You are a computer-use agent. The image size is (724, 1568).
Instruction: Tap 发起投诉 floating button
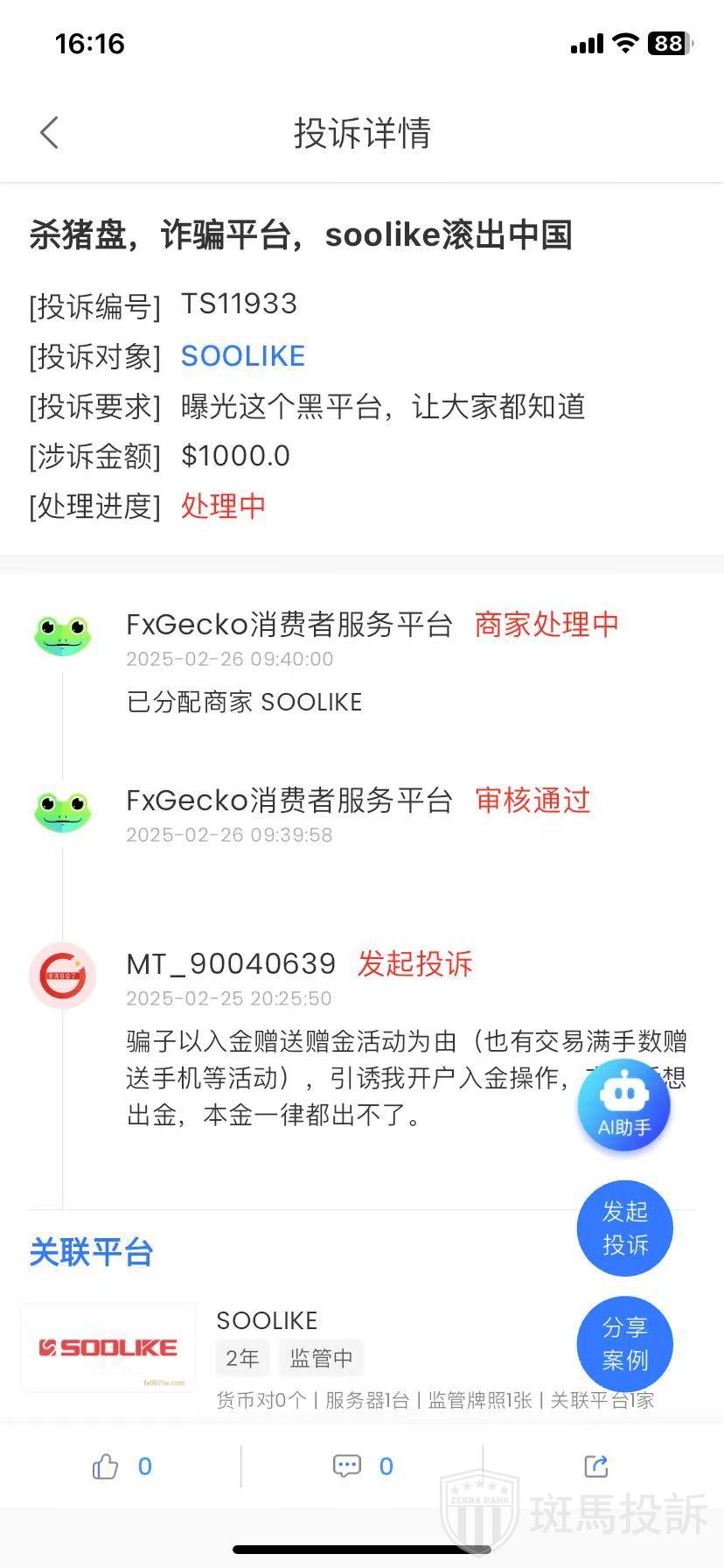(624, 1228)
